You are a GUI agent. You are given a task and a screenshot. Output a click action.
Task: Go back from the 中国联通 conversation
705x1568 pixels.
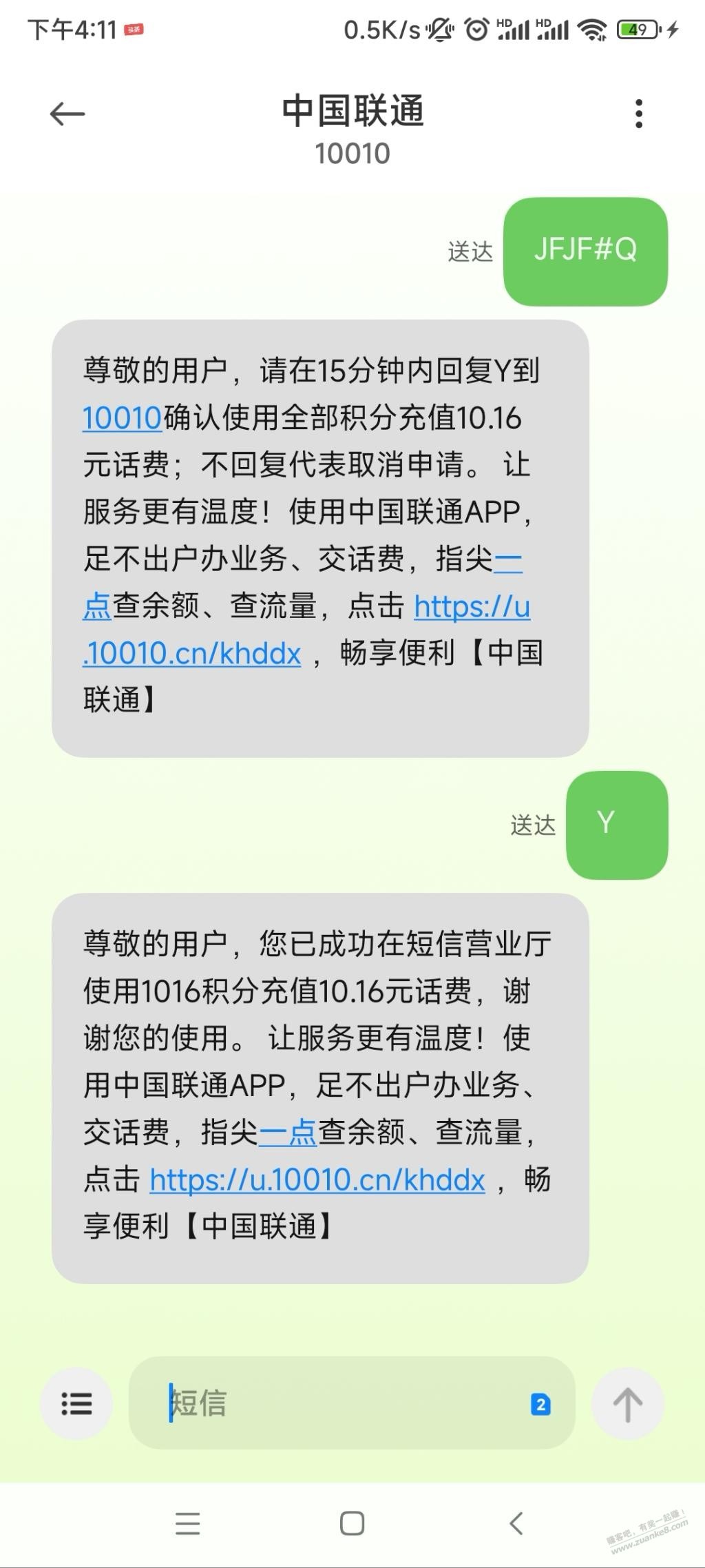67,114
